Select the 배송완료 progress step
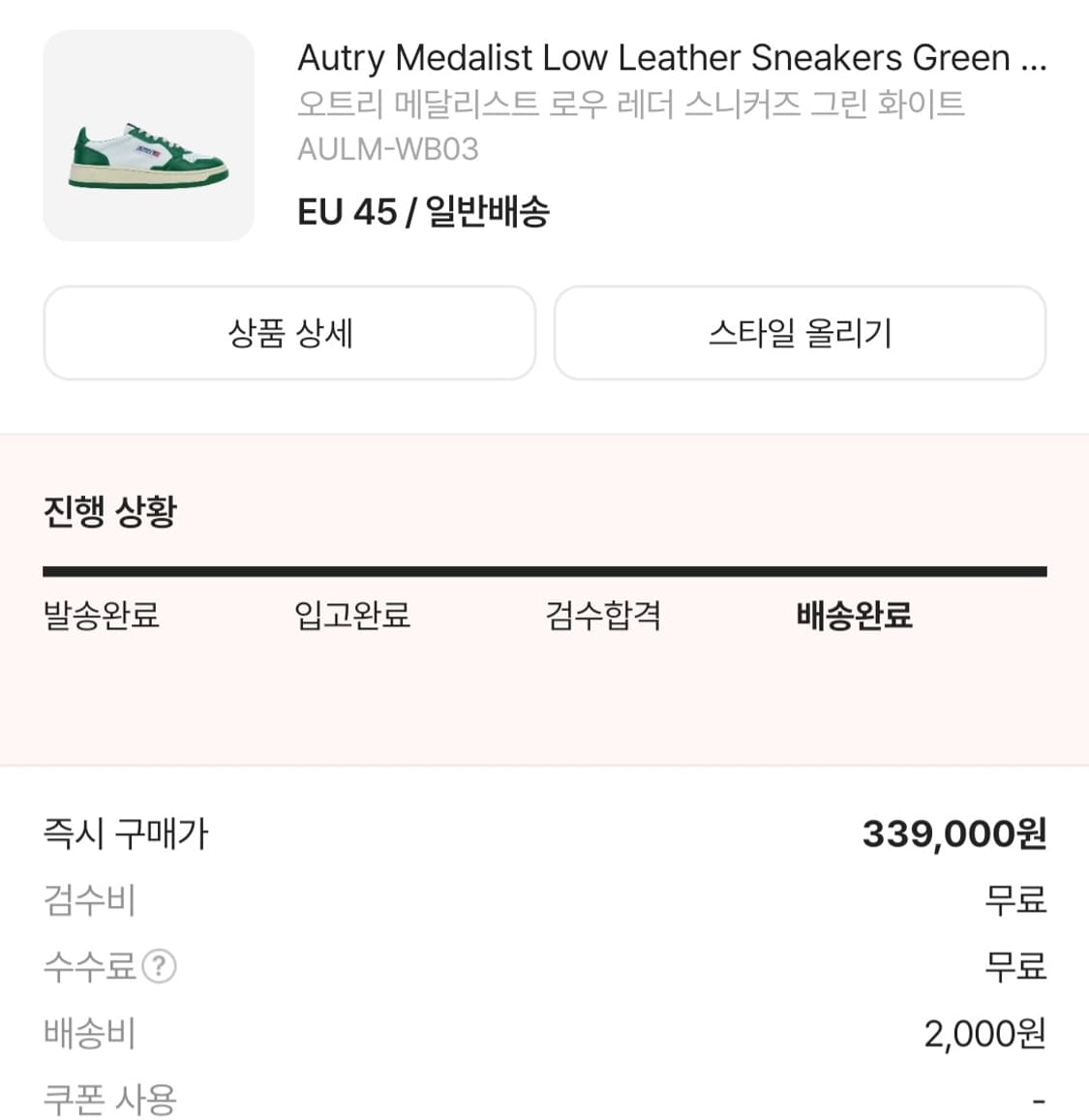 (853, 615)
